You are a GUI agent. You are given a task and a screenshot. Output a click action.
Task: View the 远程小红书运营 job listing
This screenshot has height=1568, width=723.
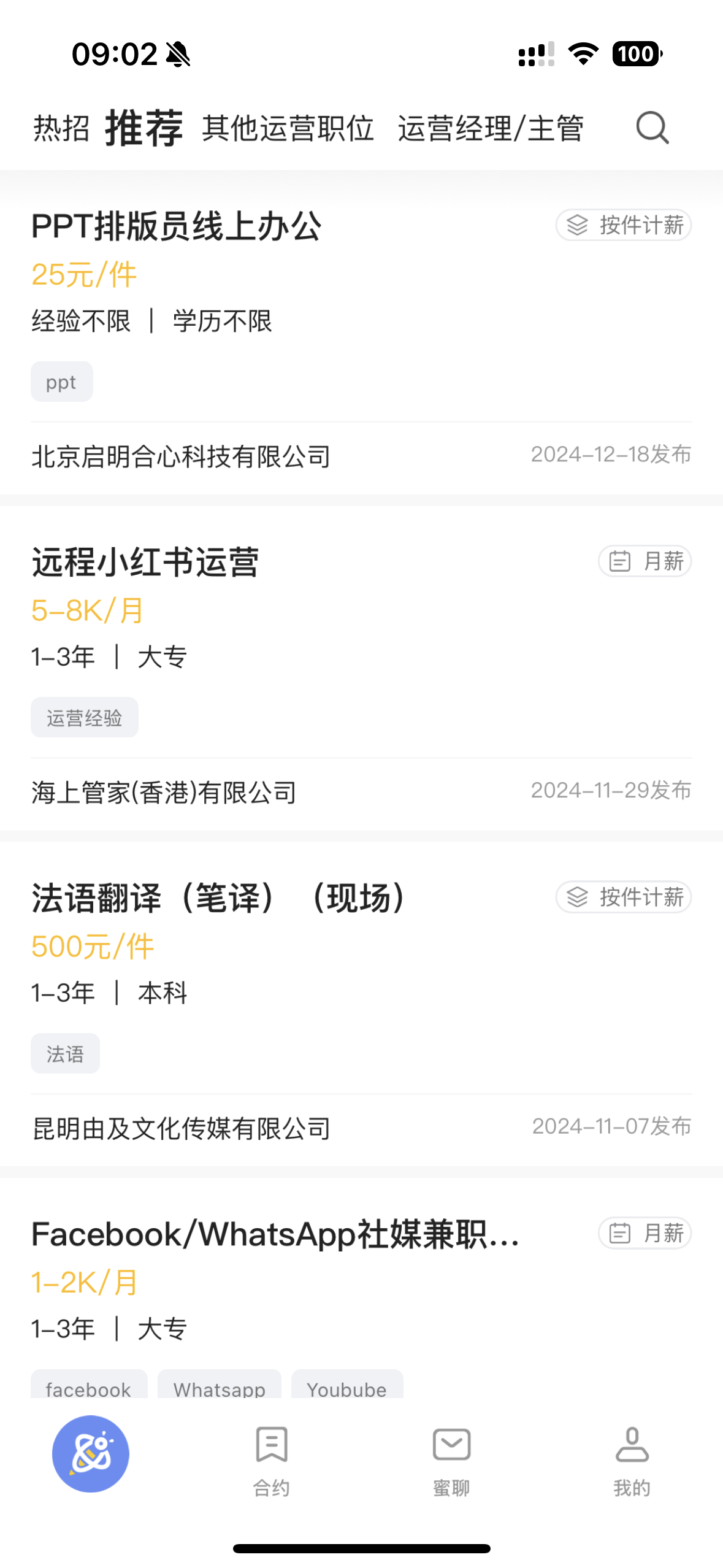(145, 562)
